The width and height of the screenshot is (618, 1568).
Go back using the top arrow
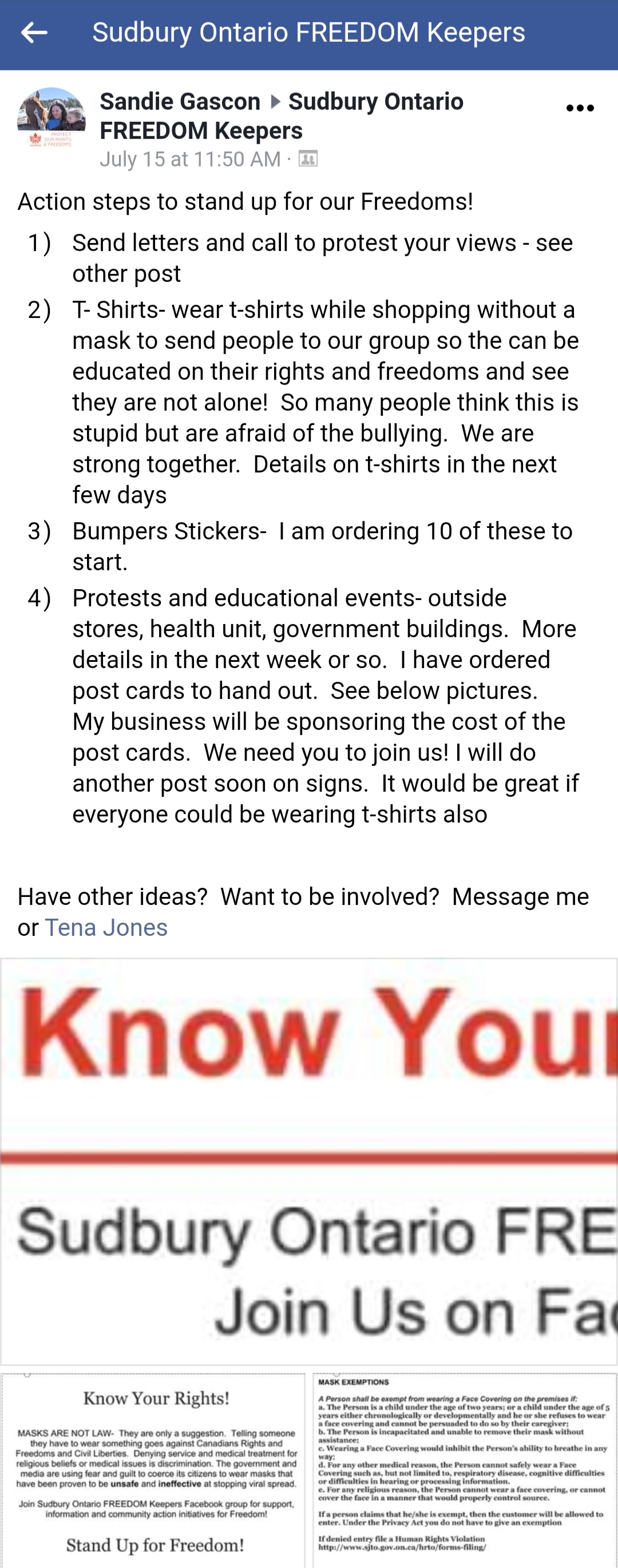click(34, 33)
